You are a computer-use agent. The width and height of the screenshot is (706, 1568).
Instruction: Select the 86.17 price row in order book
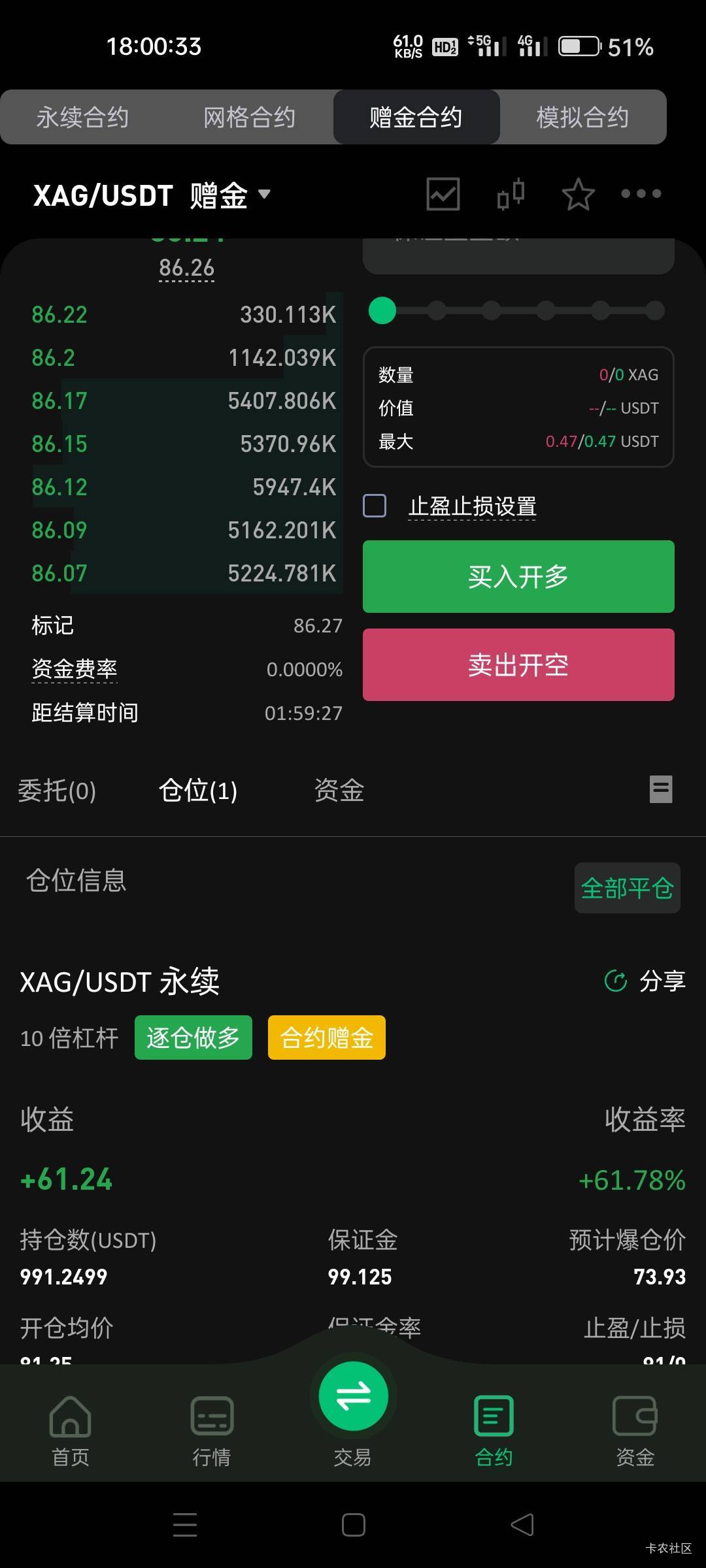(184, 400)
